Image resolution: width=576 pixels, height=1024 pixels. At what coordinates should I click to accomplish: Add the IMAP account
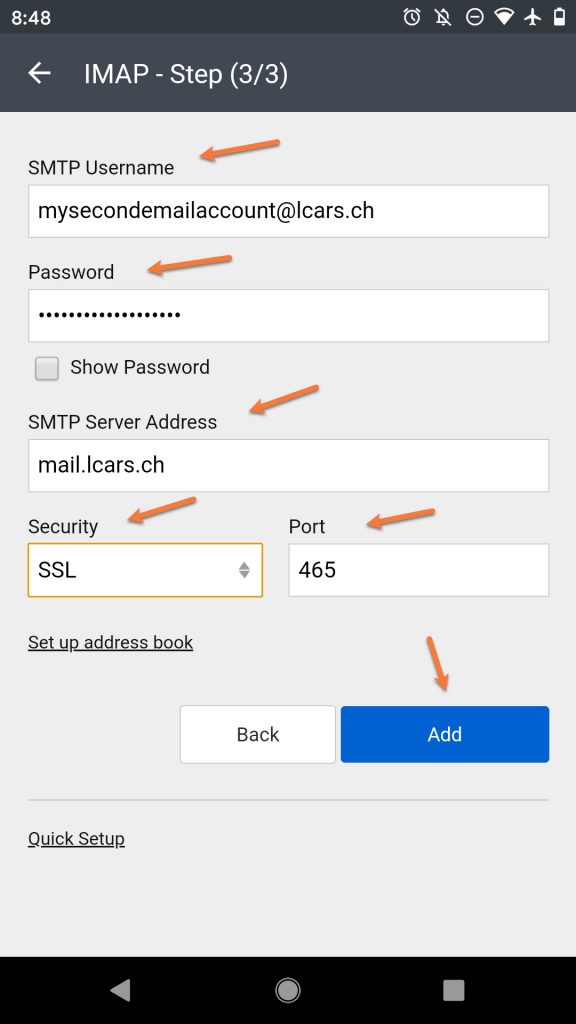pos(445,734)
